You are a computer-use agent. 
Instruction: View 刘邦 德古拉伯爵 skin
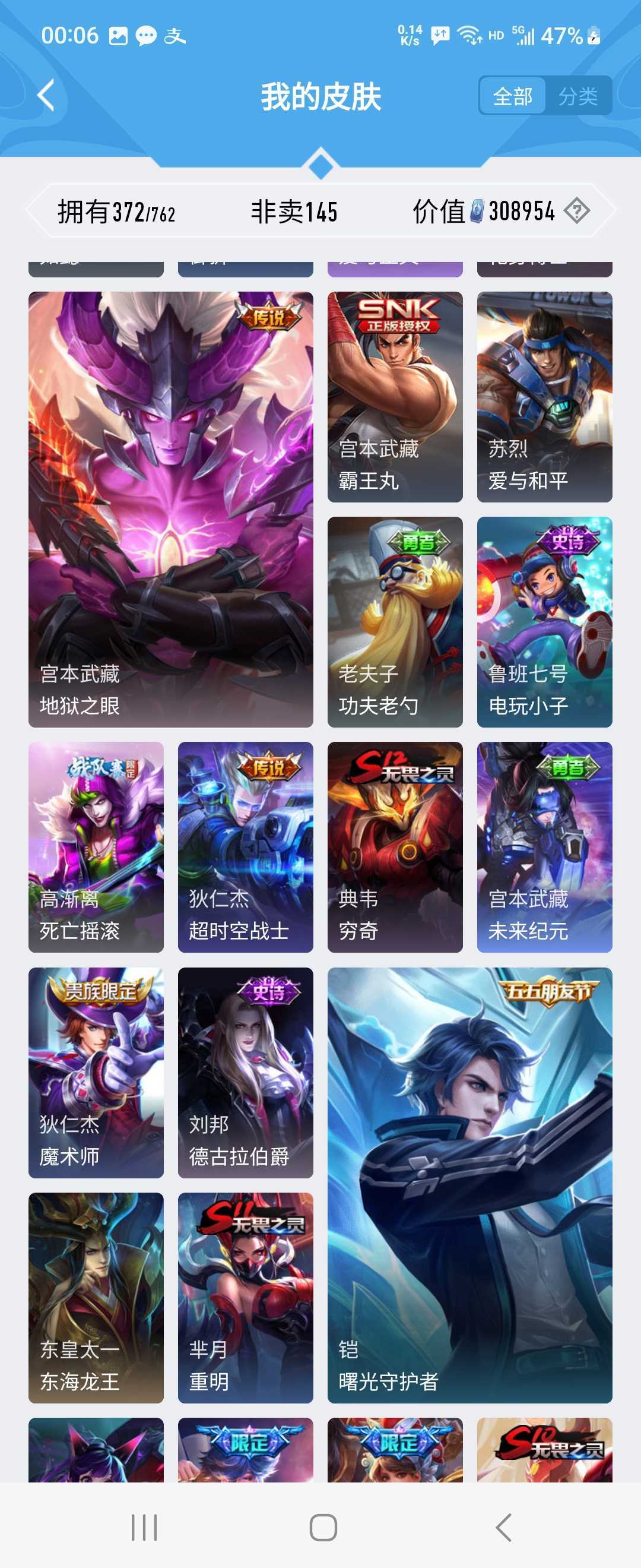point(246,1072)
